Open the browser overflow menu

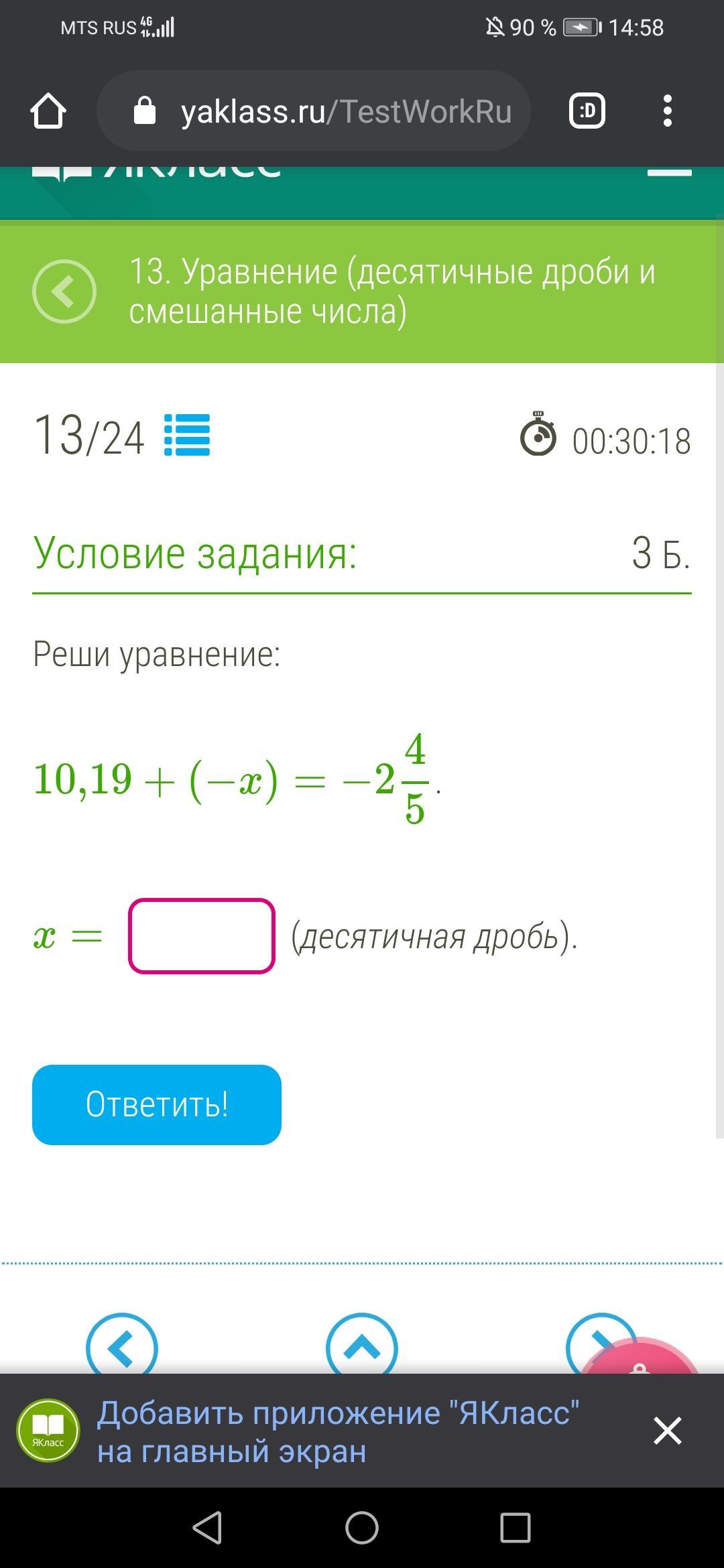click(667, 111)
